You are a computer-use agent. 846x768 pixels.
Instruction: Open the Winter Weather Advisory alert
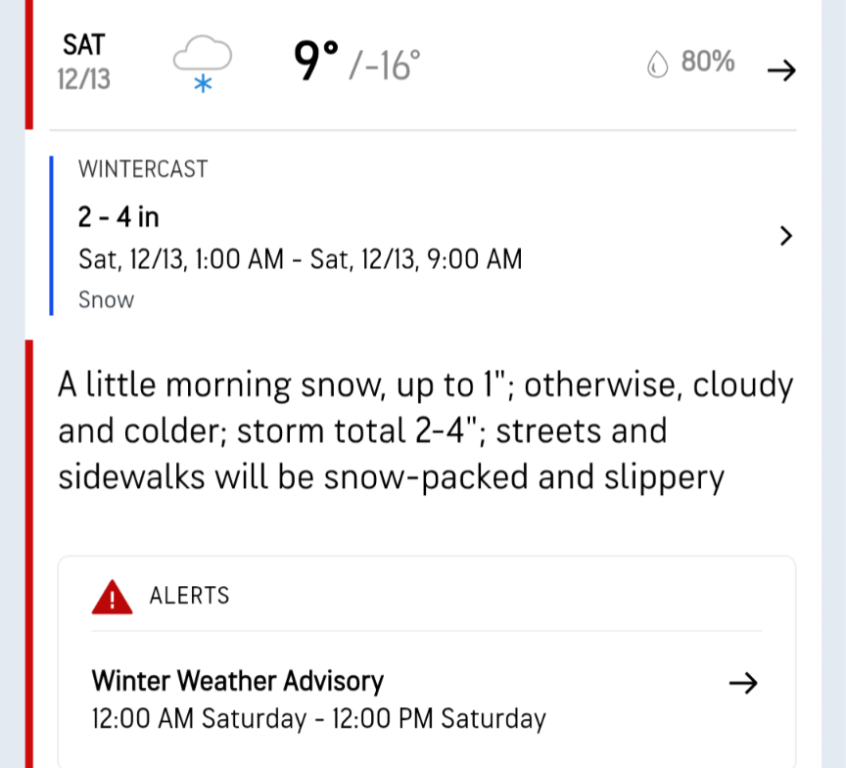742,683
